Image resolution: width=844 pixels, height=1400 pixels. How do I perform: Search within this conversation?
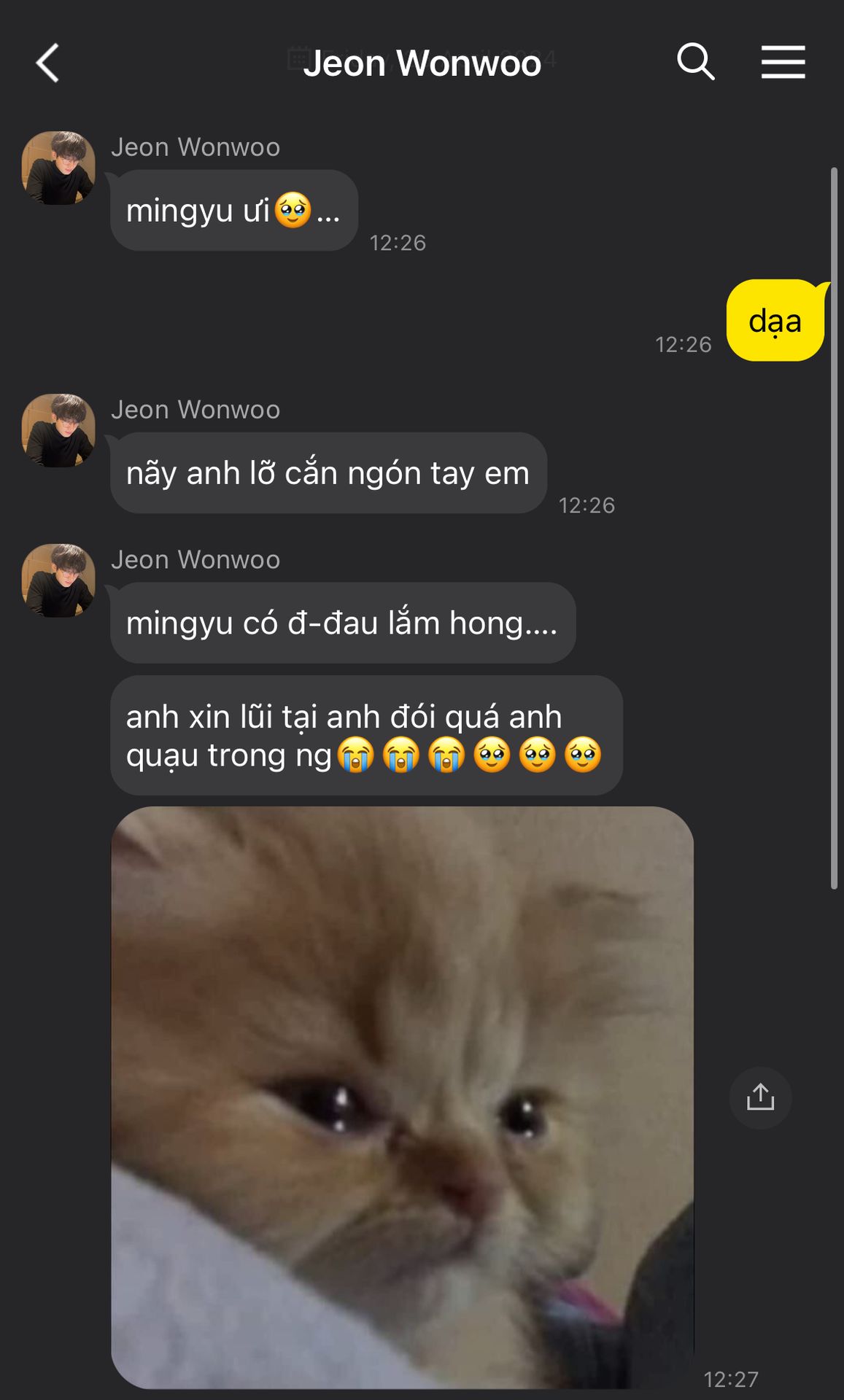click(695, 62)
